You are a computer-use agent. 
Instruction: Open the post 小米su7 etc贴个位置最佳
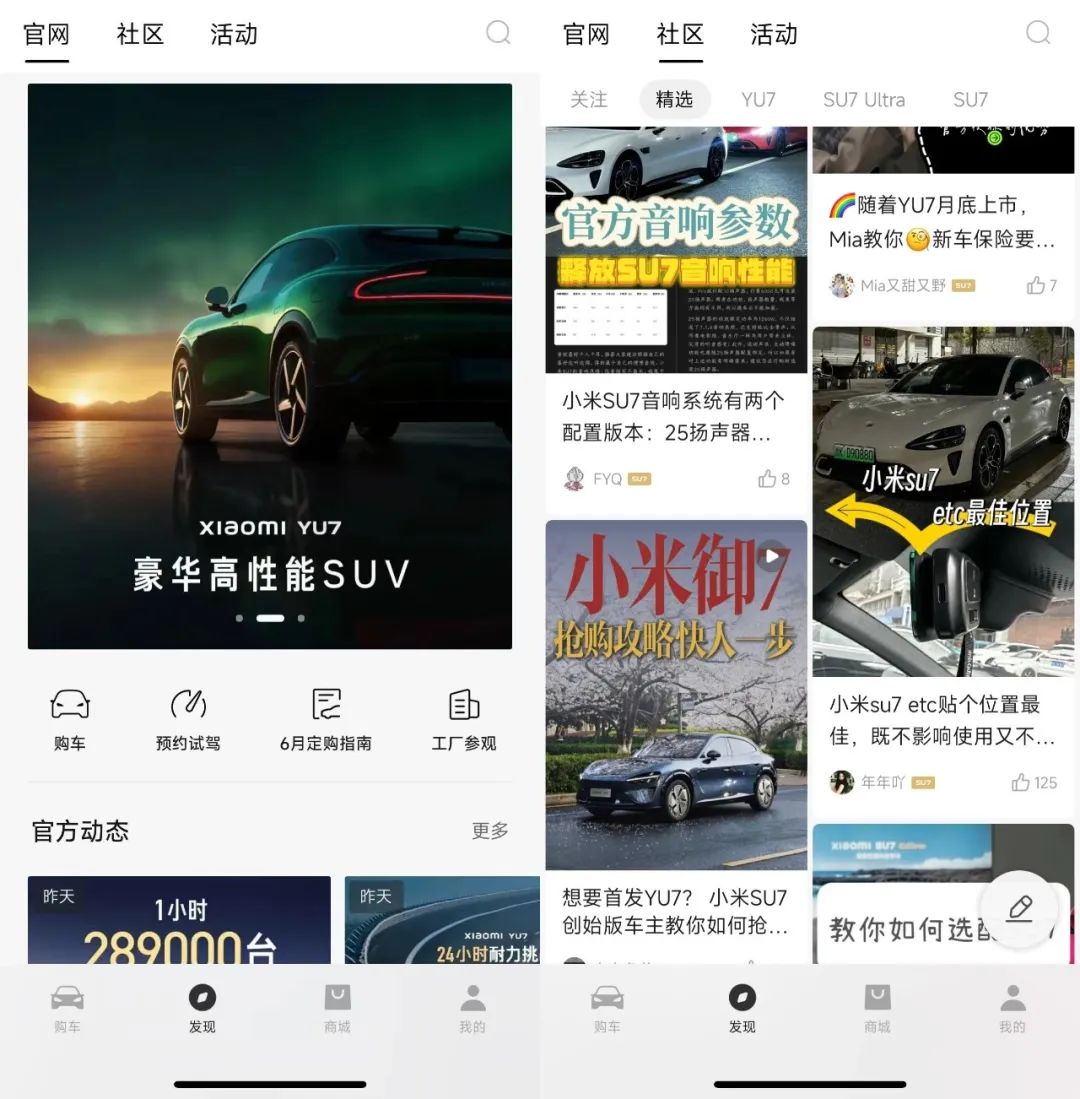(942, 720)
